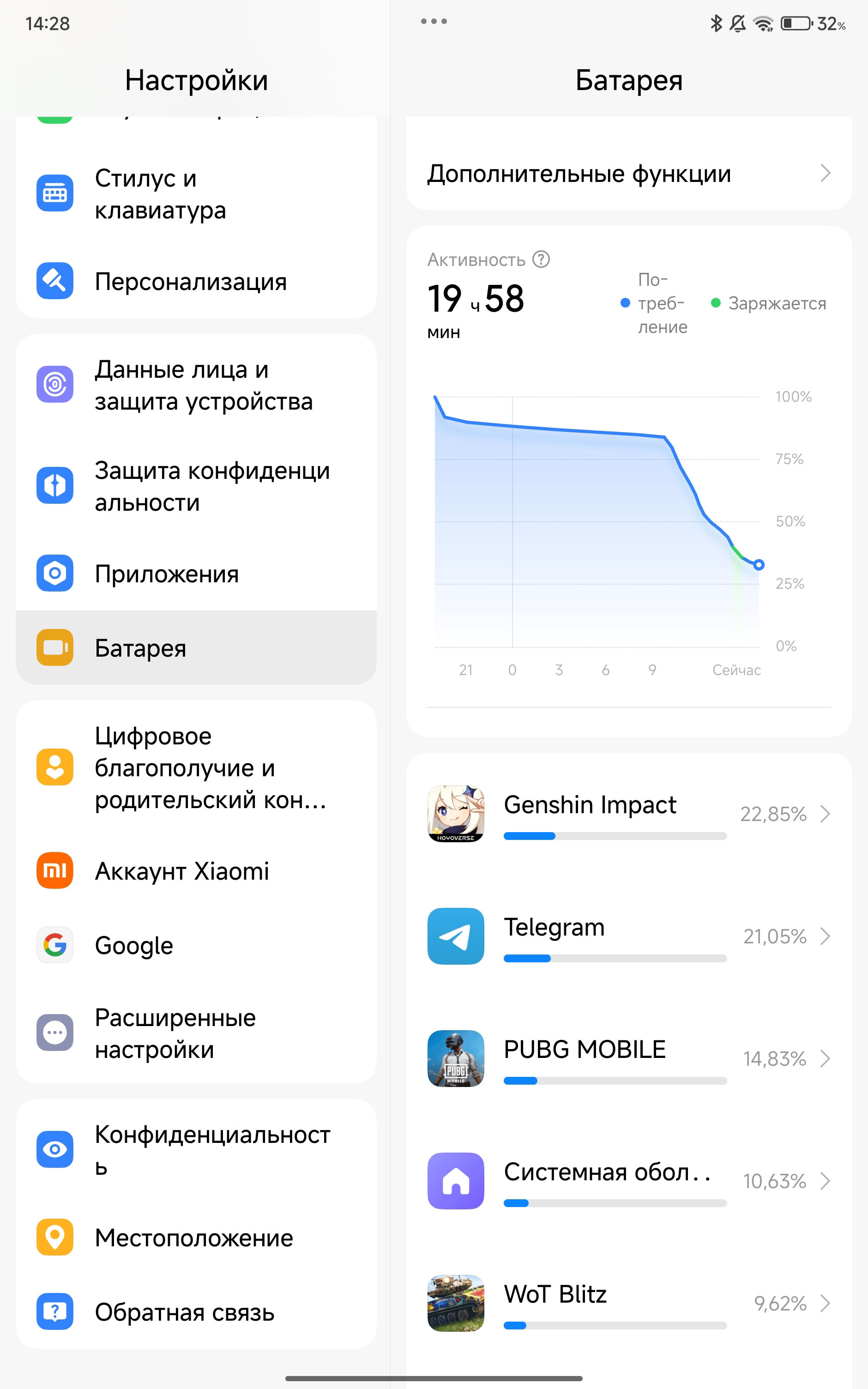Open Защита конфиденциальности settings
The height and width of the screenshot is (1389, 868).
195,486
